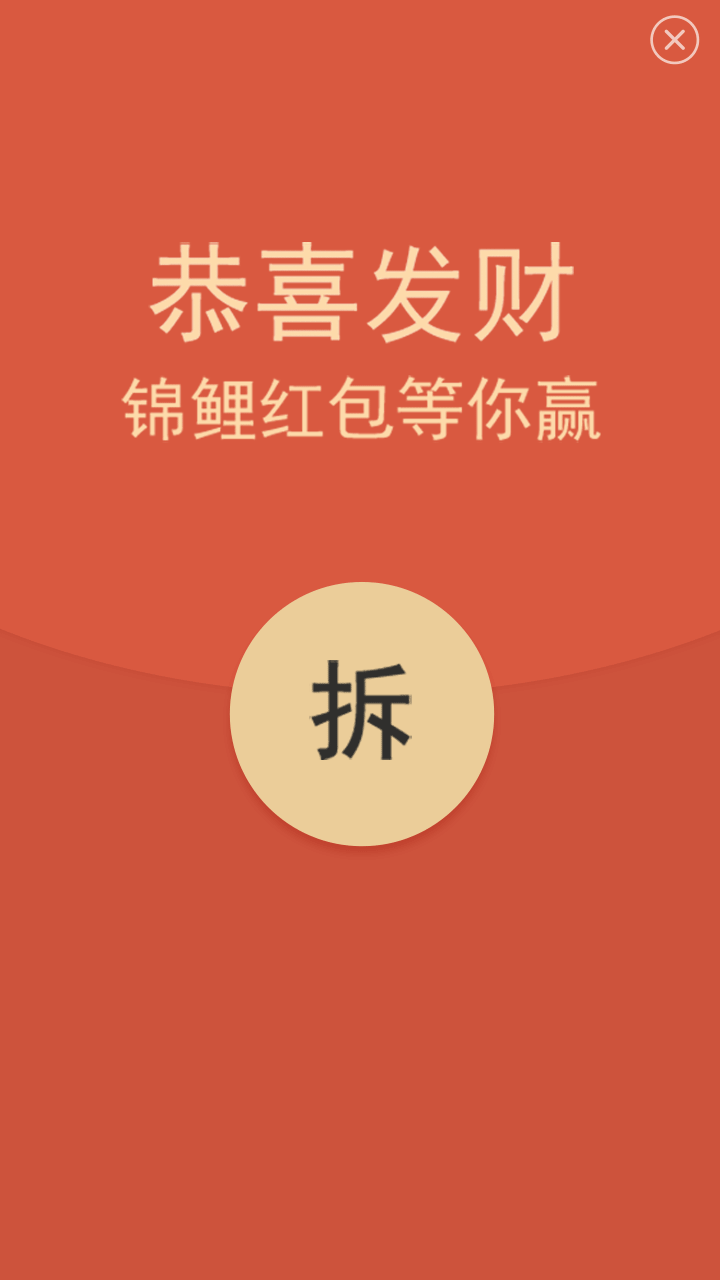Close the red packet popup

tap(674, 40)
